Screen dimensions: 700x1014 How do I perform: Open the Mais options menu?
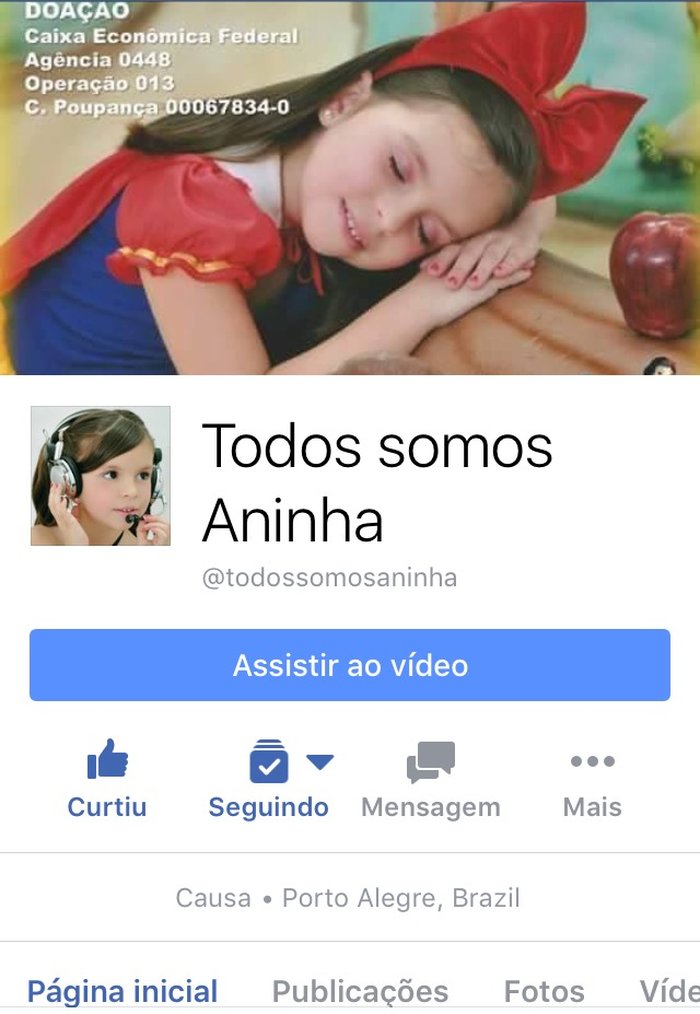(x=592, y=781)
